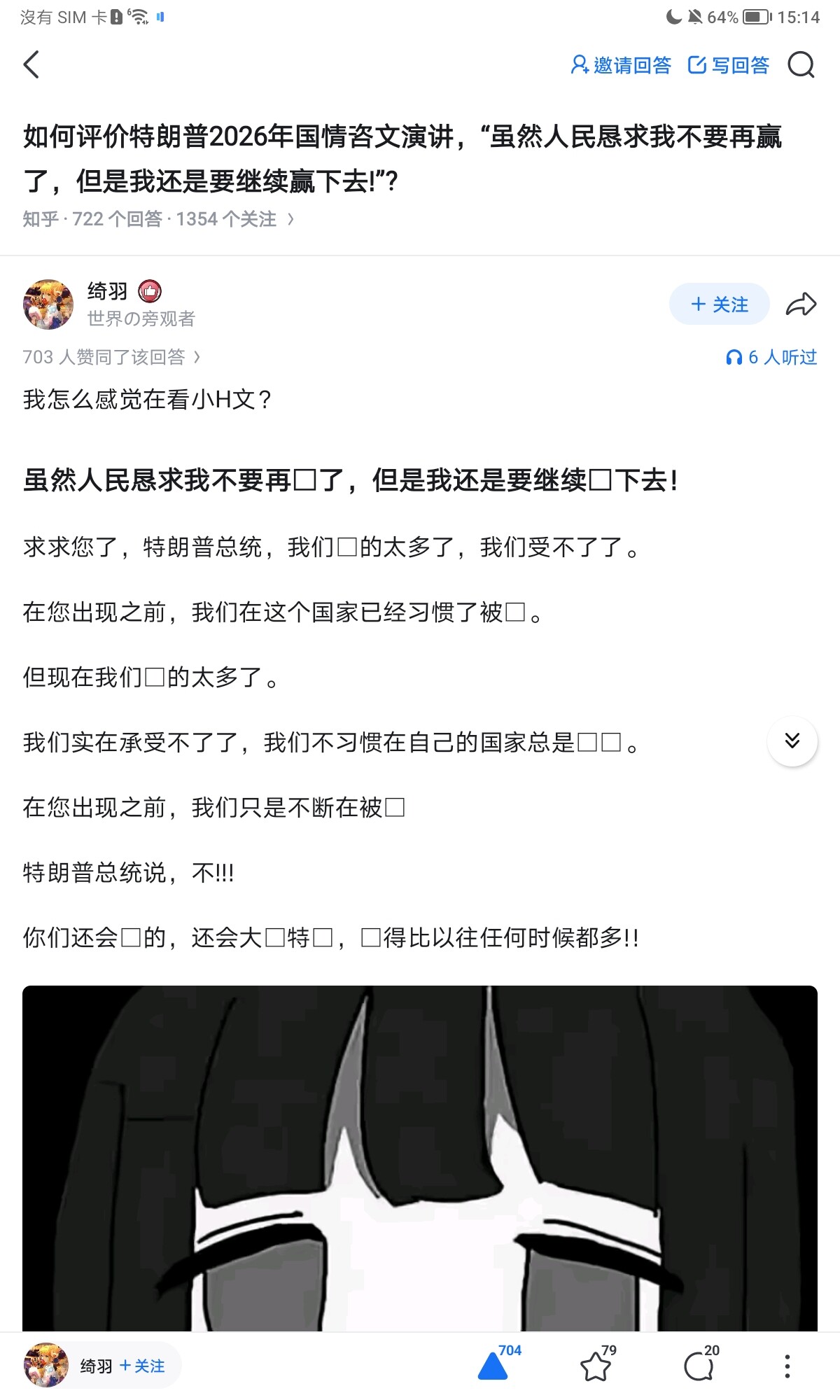This screenshot has height=1400, width=840.
Task: Tap 邀请回答 to invite answers
Action: pyautogui.click(x=621, y=65)
